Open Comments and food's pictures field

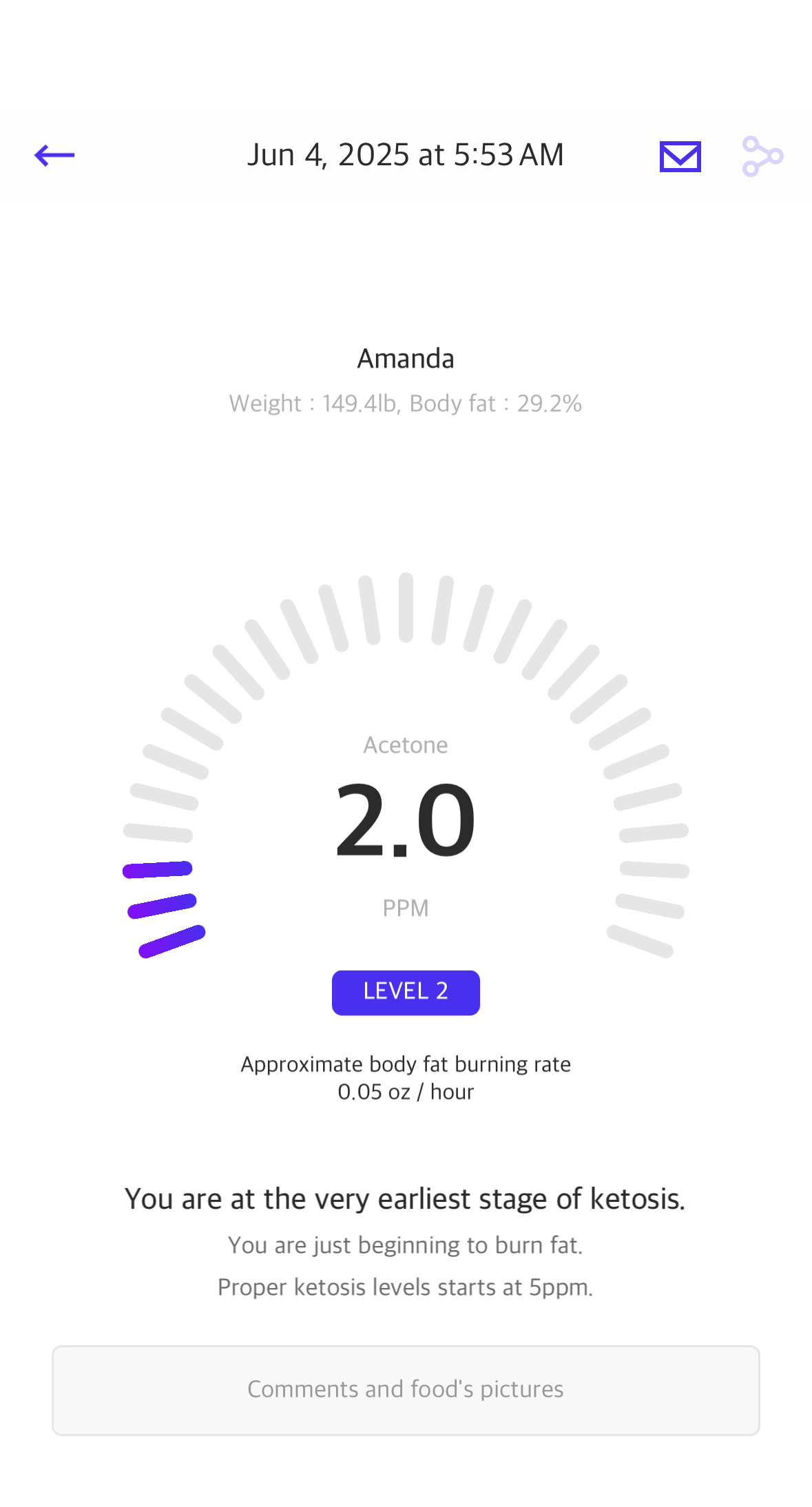406,1390
